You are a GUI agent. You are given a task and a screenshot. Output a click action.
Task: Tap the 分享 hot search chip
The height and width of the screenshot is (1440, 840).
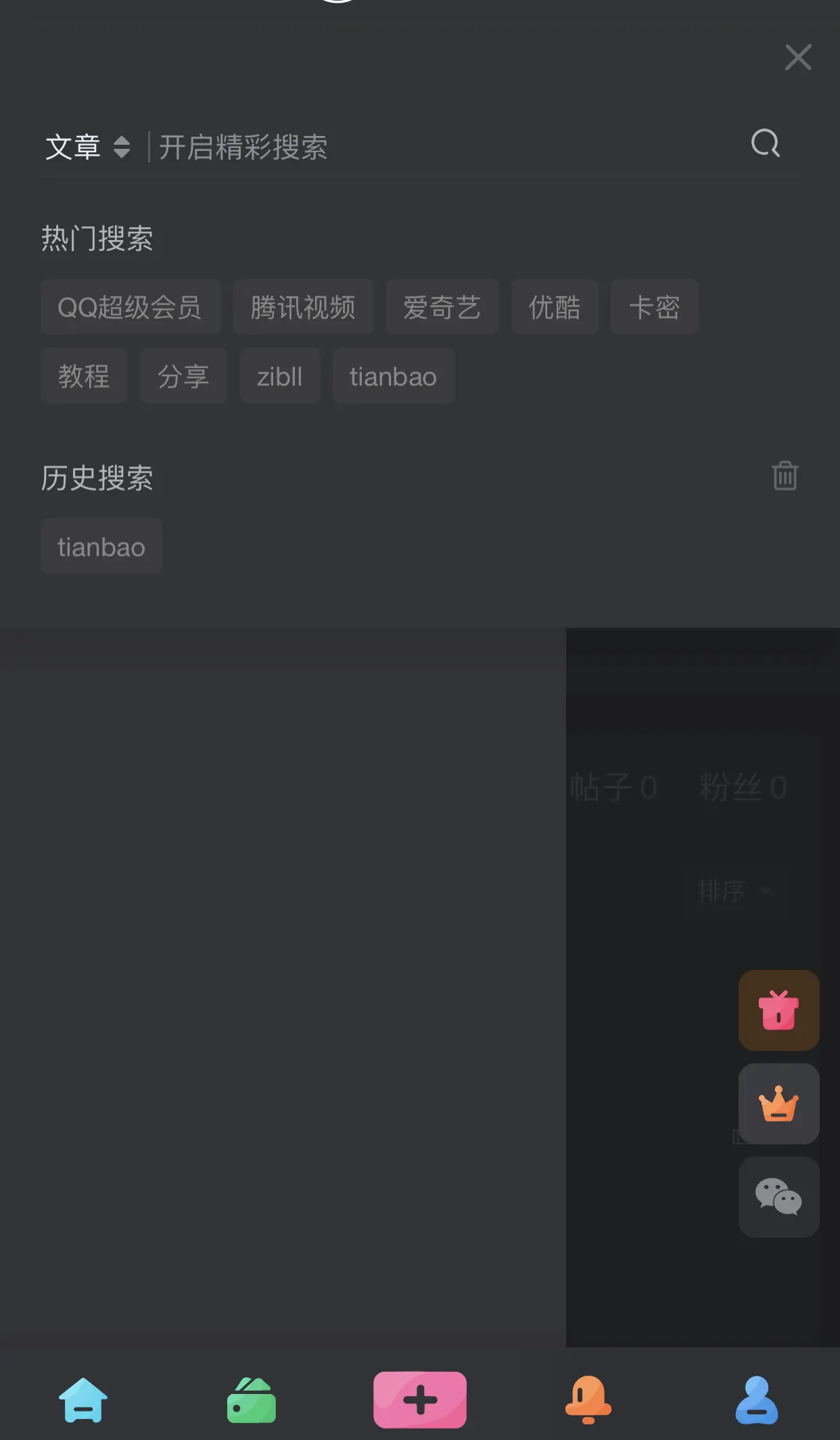(183, 376)
